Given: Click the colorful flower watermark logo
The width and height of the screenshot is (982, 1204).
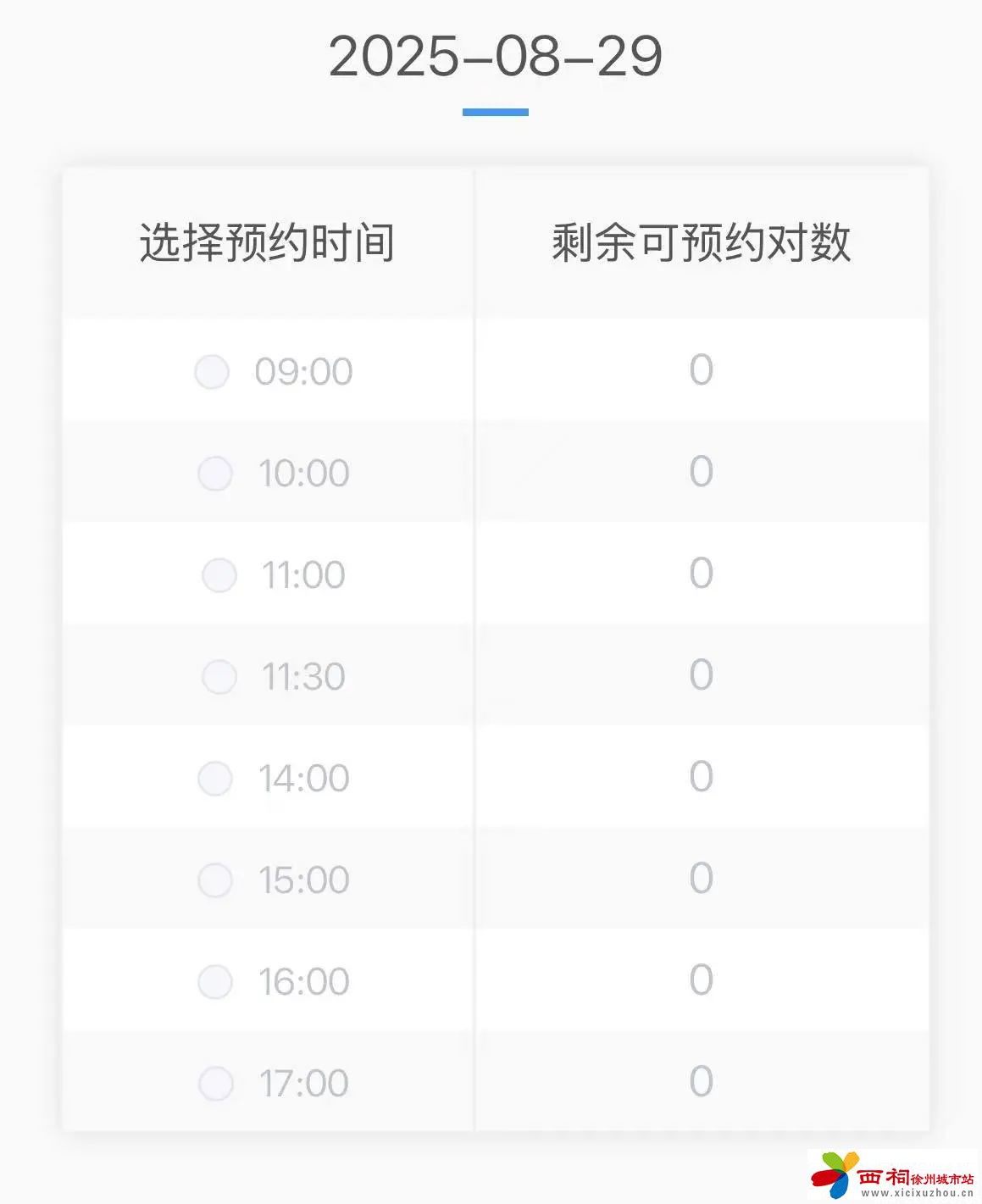Looking at the screenshot, I should 835,1174.
